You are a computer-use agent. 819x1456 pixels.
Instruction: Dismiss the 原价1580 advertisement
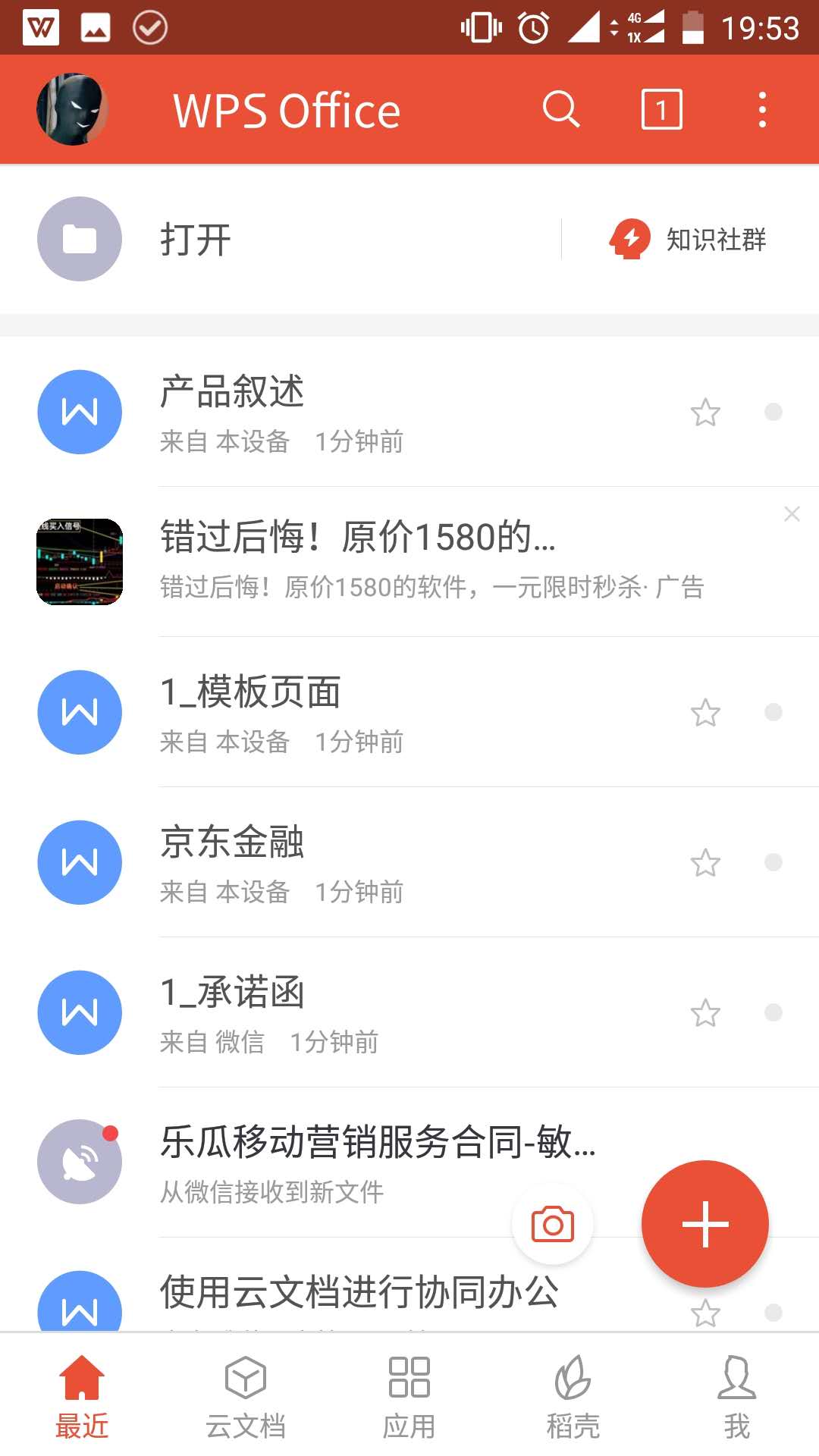click(792, 513)
